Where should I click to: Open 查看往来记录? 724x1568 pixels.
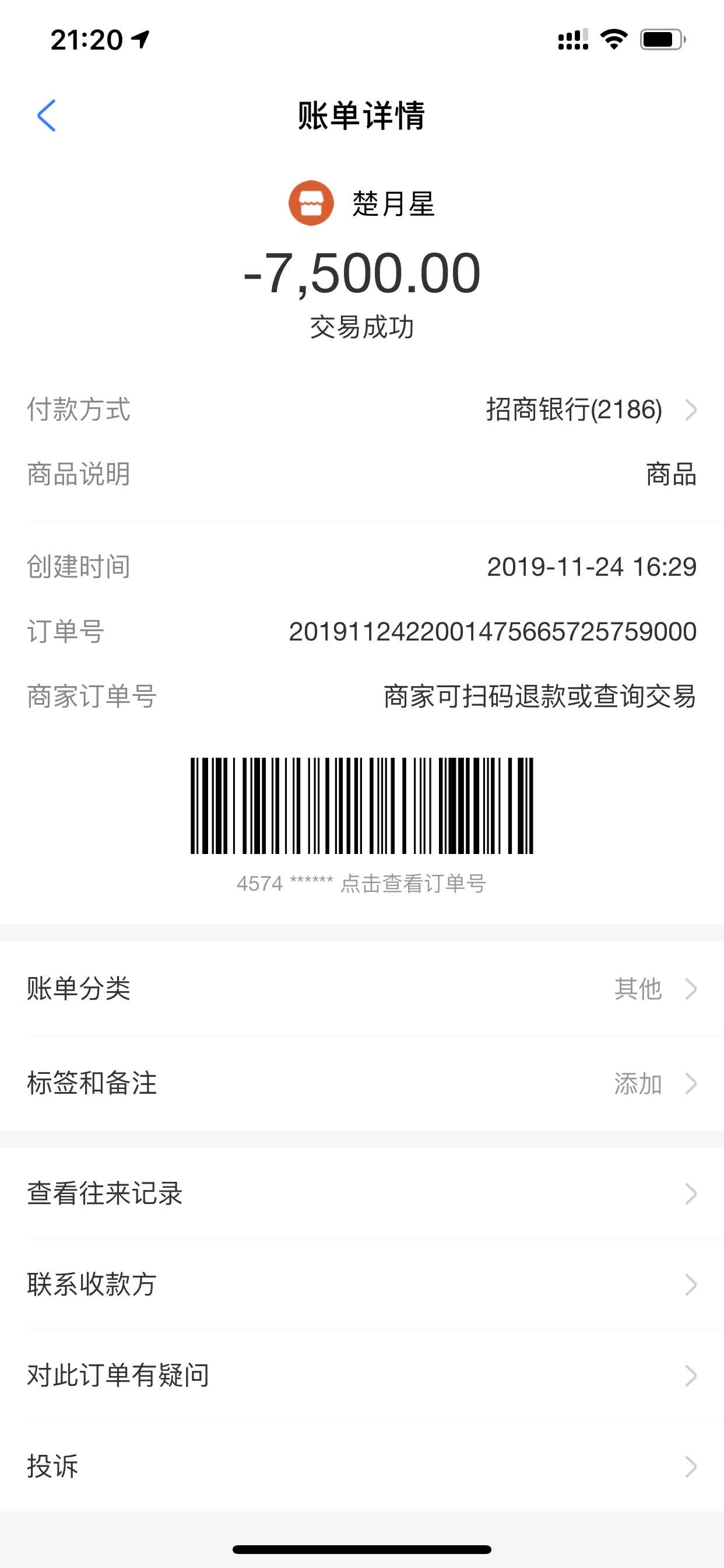[361, 1193]
